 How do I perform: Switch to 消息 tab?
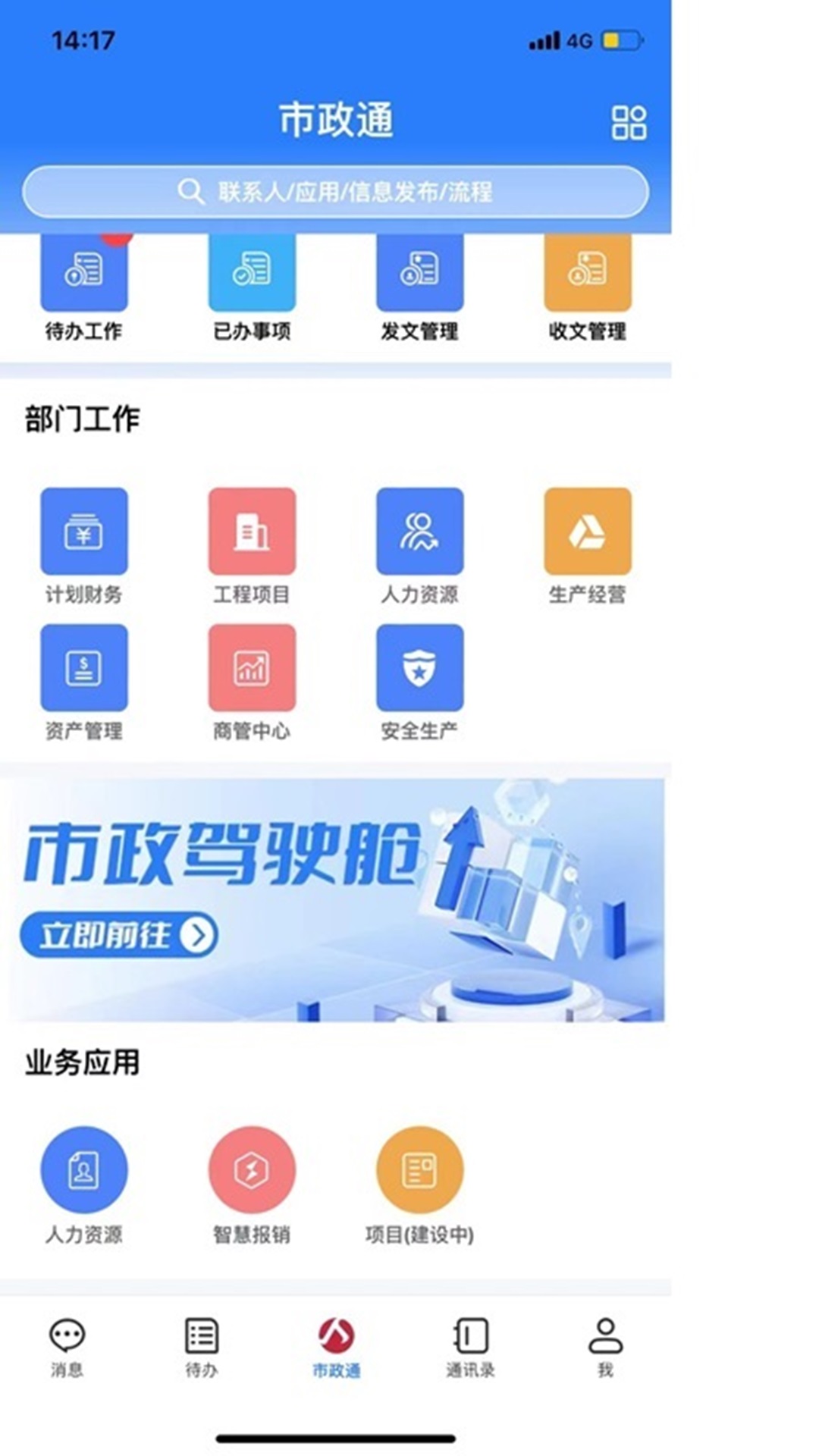(x=67, y=1348)
